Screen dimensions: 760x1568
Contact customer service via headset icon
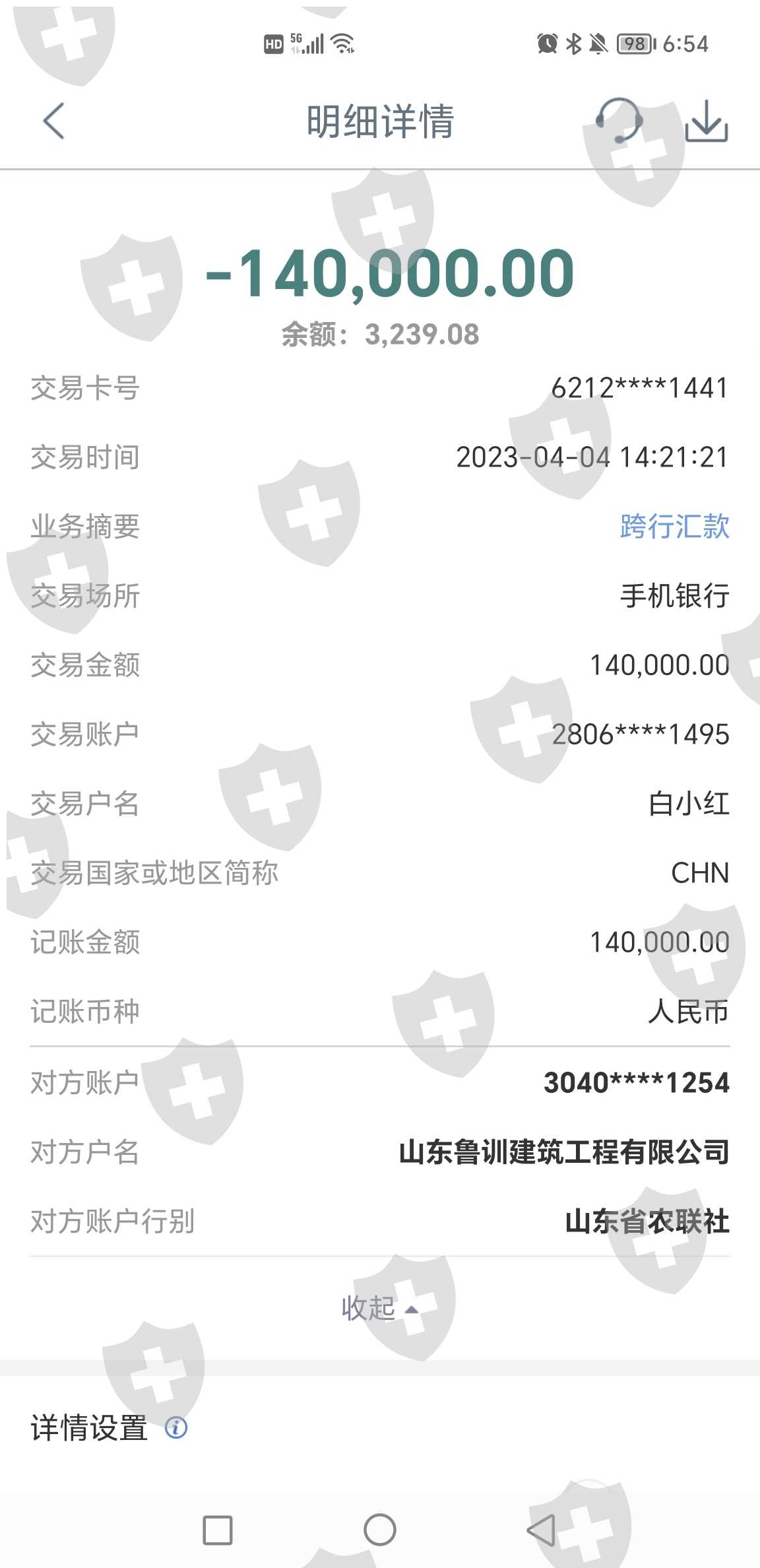(619, 121)
